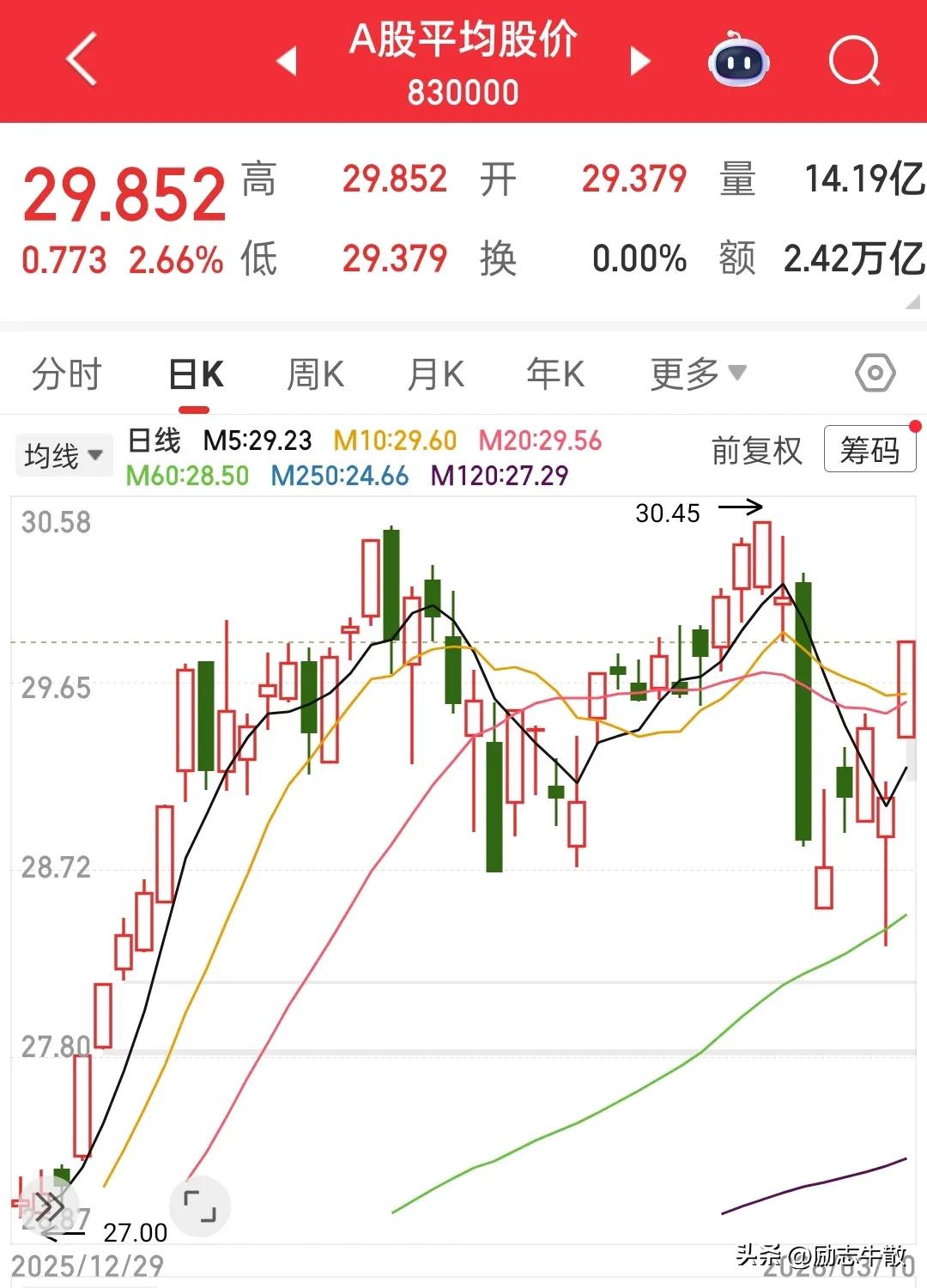This screenshot has height=1288, width=927.
Task: Click the back arrow at top left
Action: click(82, 60)
